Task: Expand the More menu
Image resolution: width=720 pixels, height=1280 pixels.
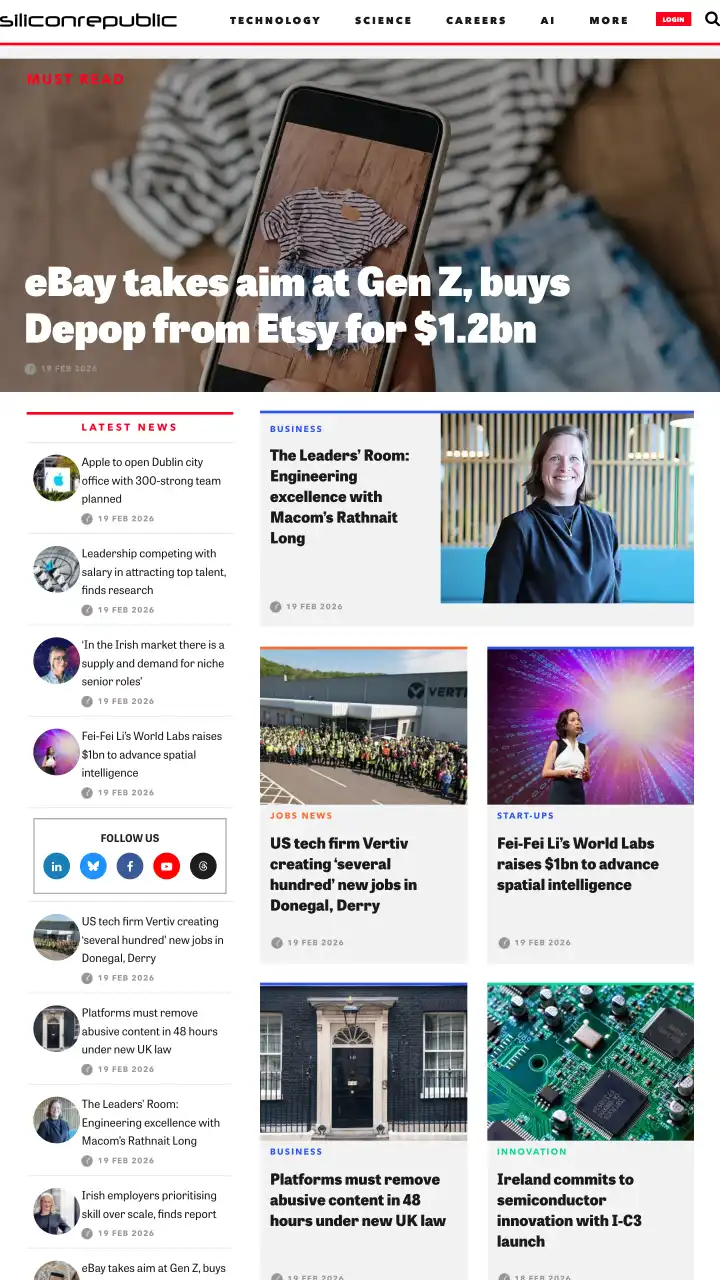Action: [608, 20]
